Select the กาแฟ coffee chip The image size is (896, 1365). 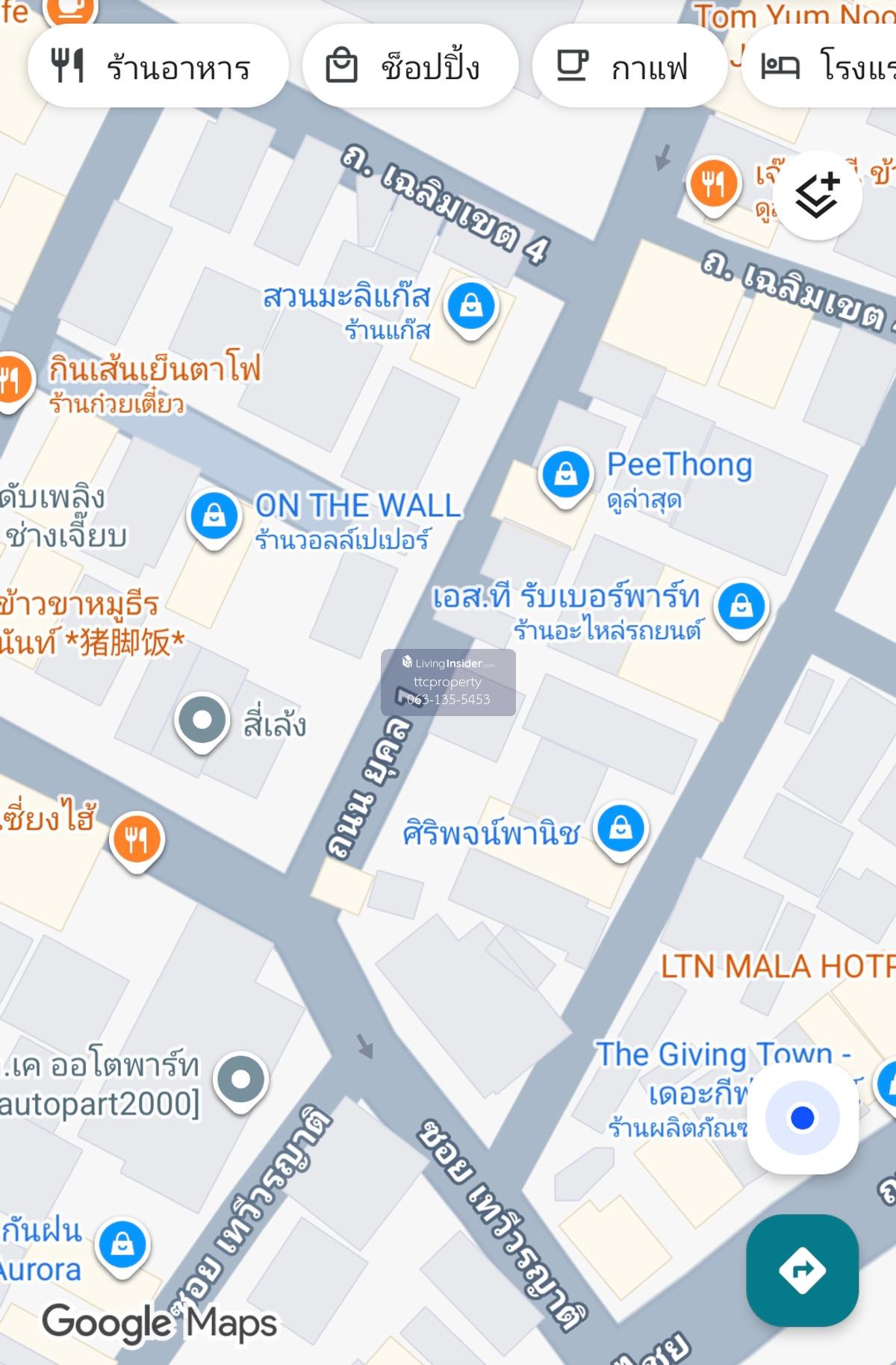[628, 66]
